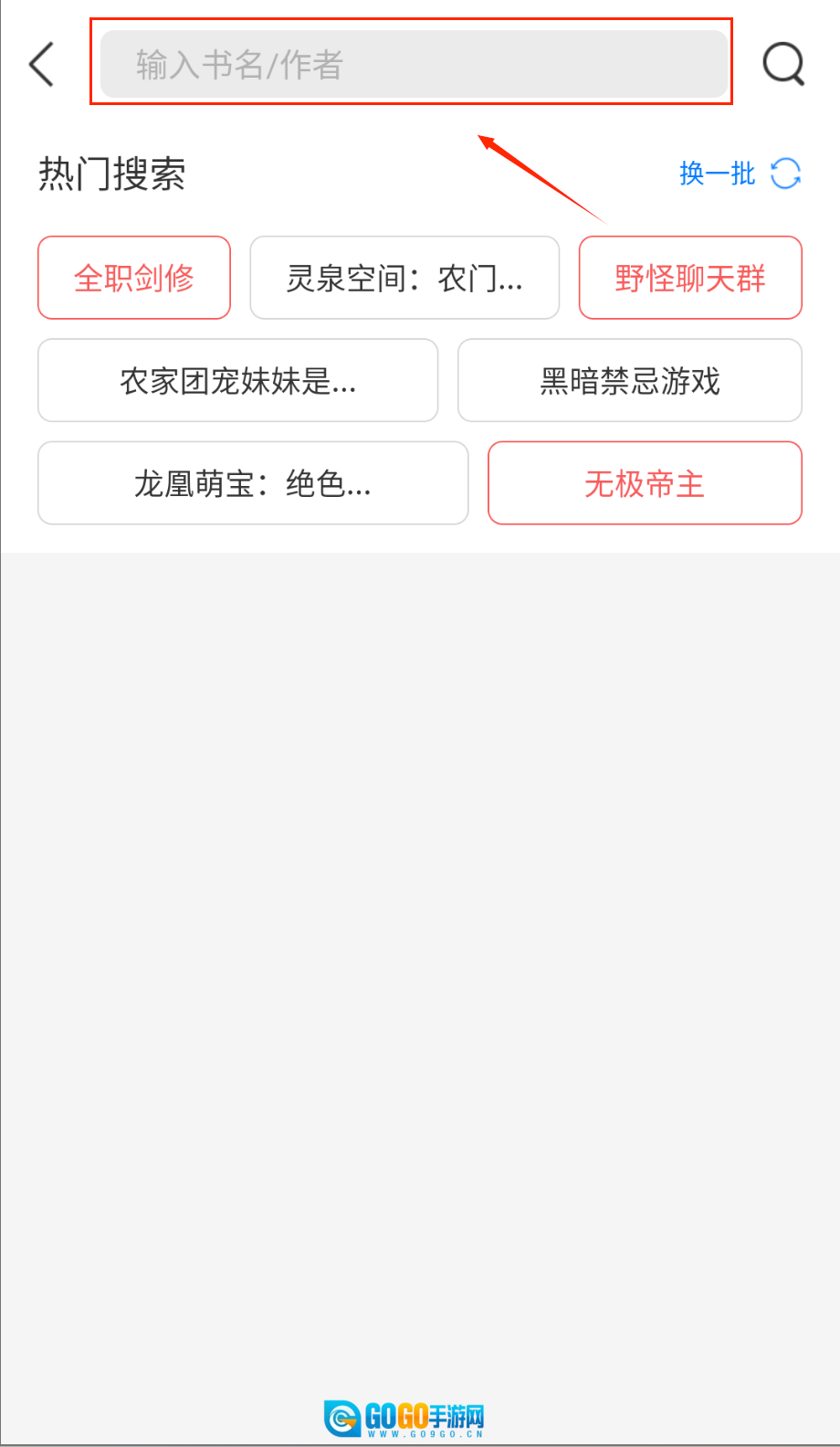Pick the 黑暗禁忌游戏 hot search
Screen dimensions: 840x1447
630,380
